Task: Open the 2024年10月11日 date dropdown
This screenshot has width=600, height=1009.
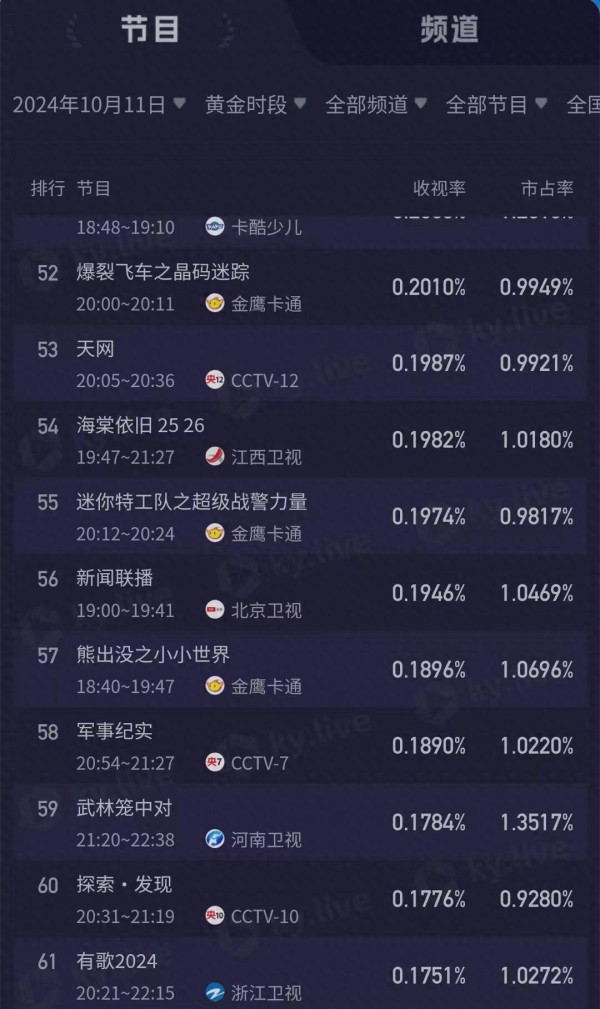Action: coord(99,104)
